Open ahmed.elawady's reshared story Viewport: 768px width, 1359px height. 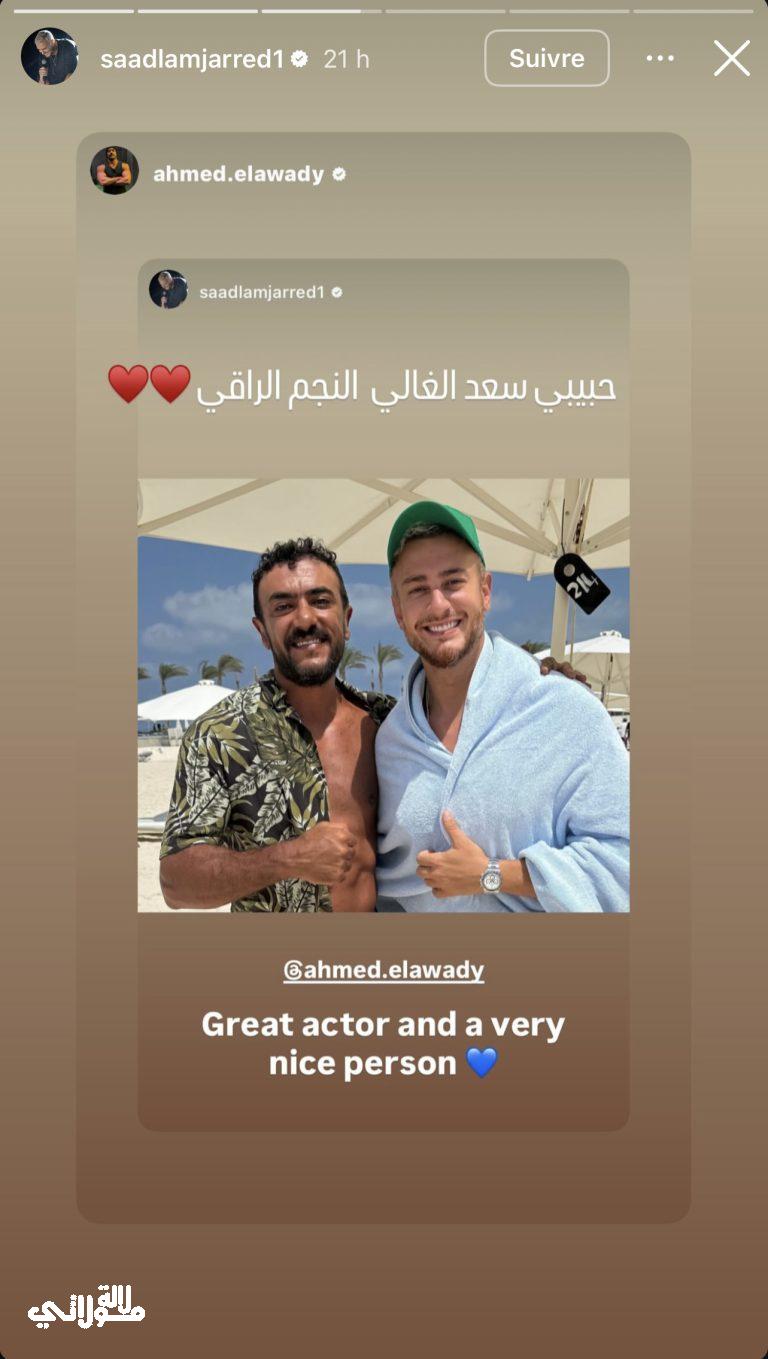(x=383, y=676)
